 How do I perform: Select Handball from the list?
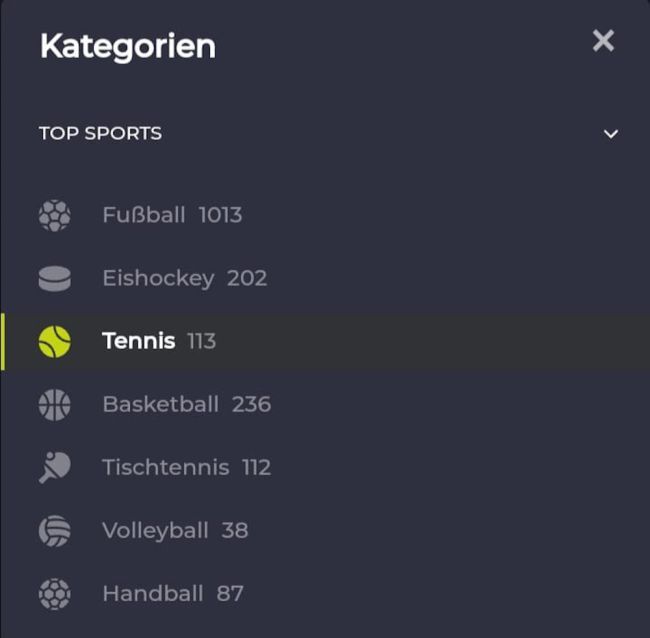point(172,593)
